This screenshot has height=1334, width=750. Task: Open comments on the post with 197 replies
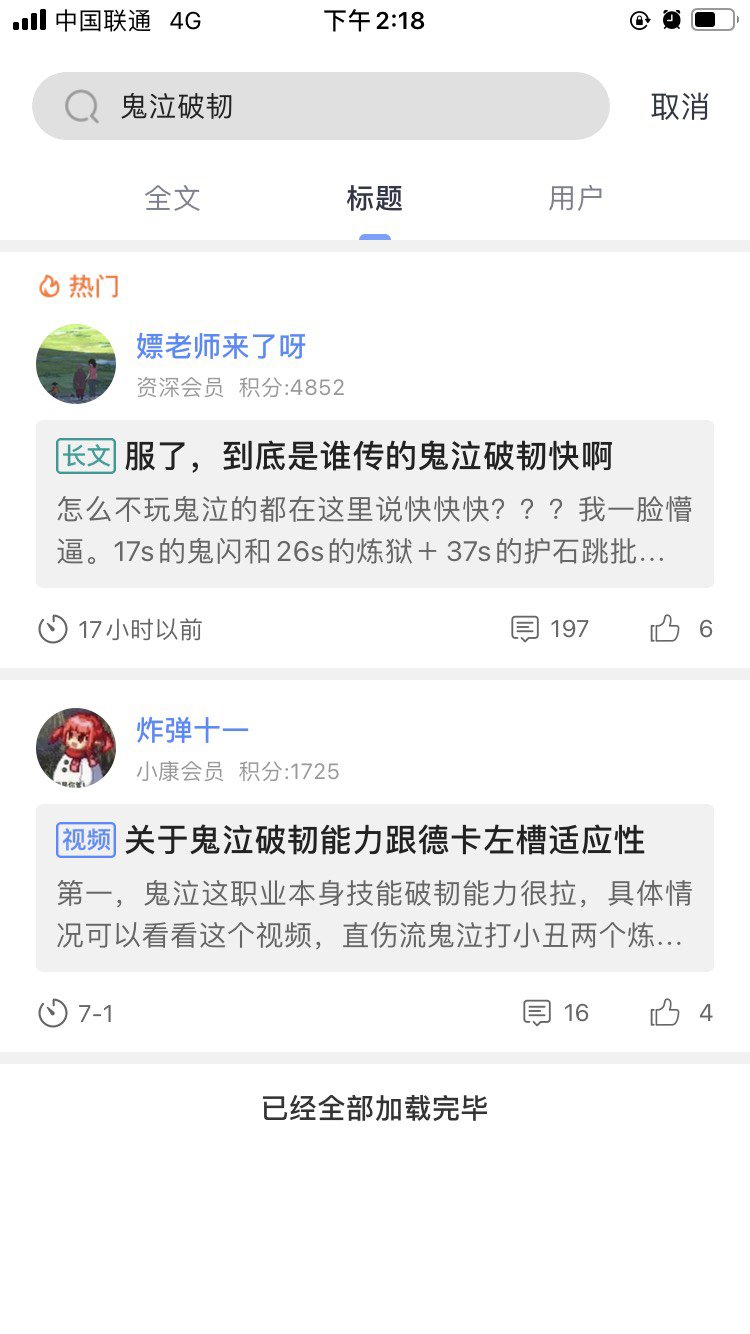(549, 629)
